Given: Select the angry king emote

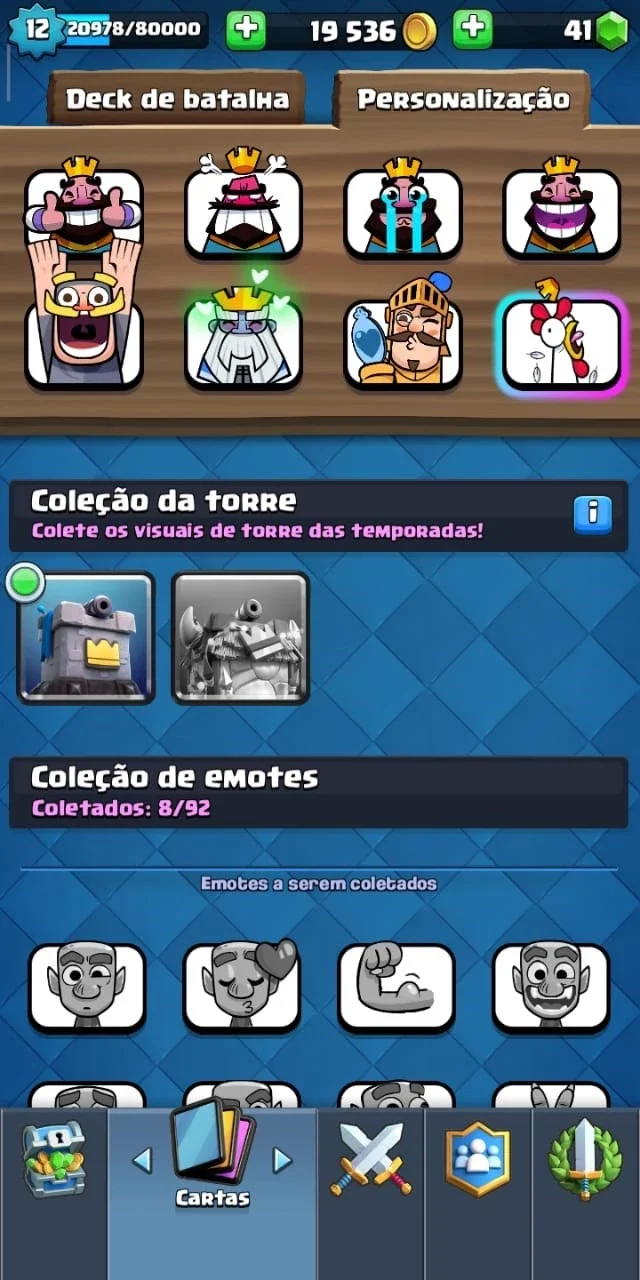Looking at the screenshot, I should (243, 204).
